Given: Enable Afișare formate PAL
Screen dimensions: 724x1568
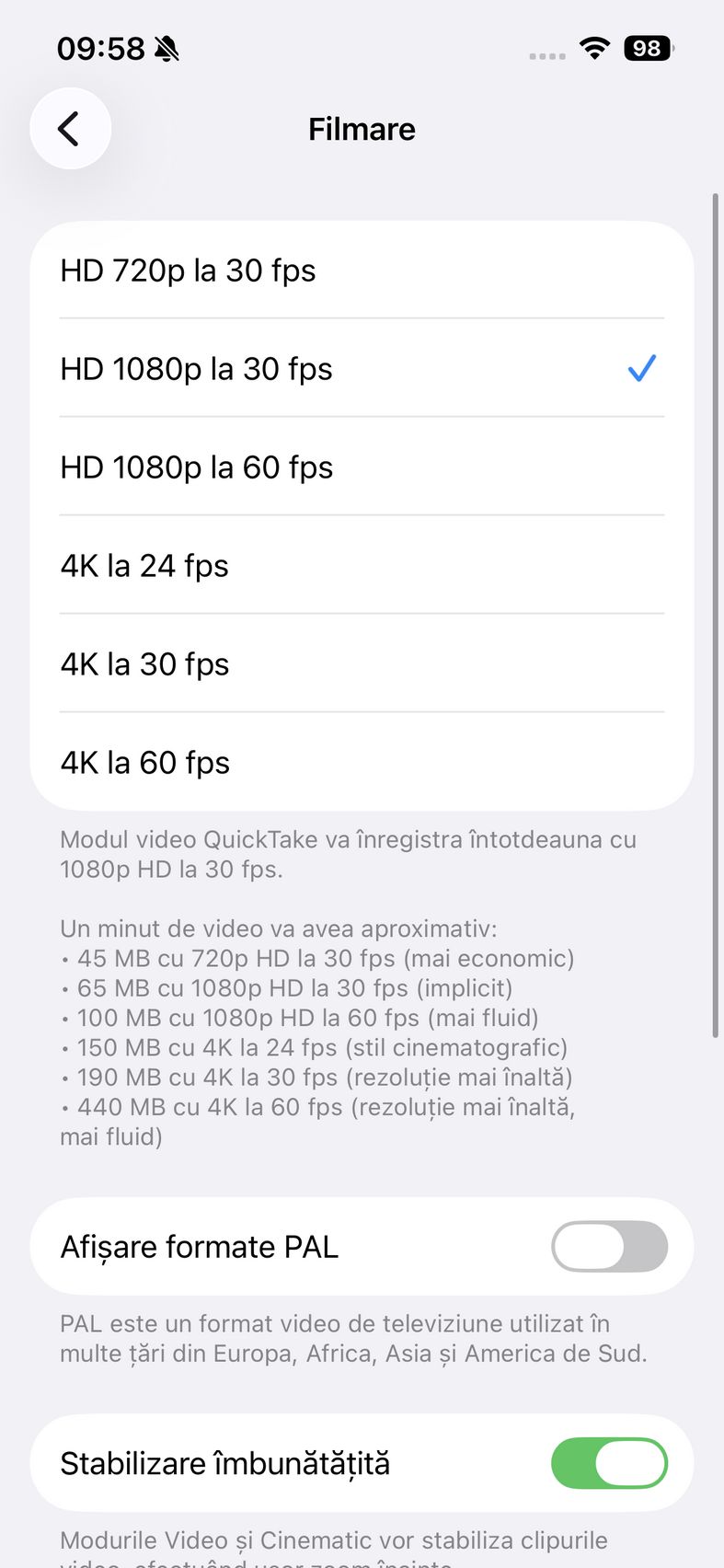Looking at the screenshot, I should coord(609,1247).
